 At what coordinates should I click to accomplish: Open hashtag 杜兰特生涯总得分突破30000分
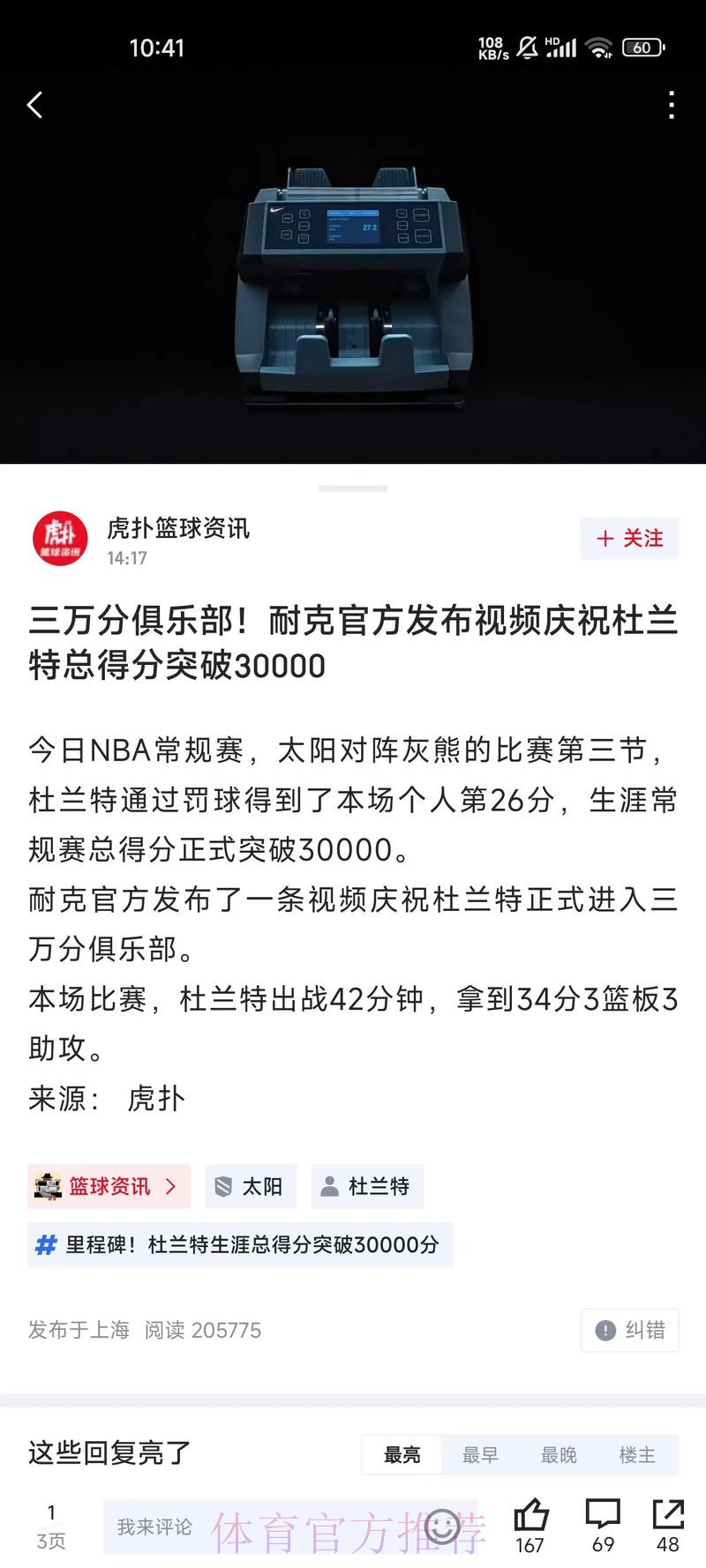click(239, 1245)
